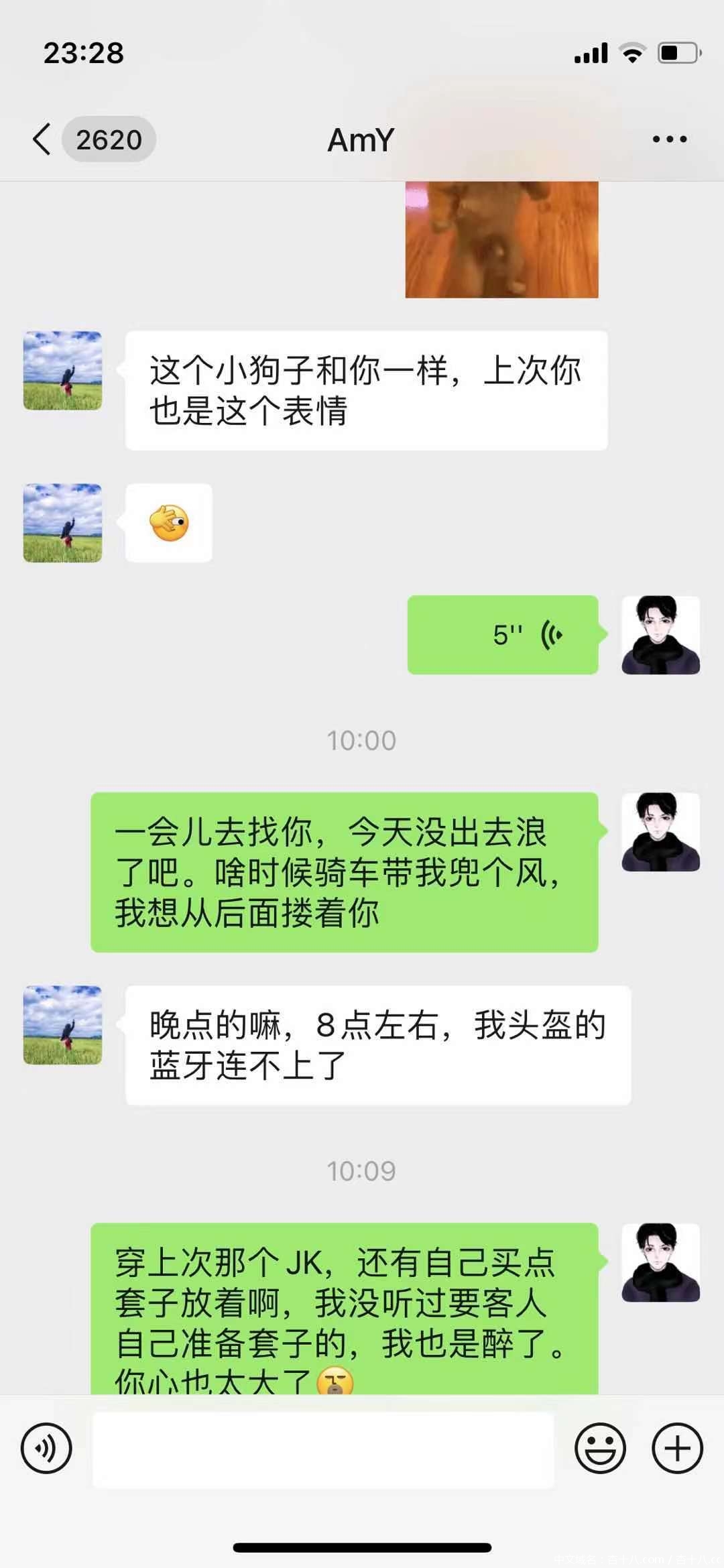Viewport: 724px width, 1568px height.
Task: Play the 5-second voice message bubble
Action: (x=501, y=634)
